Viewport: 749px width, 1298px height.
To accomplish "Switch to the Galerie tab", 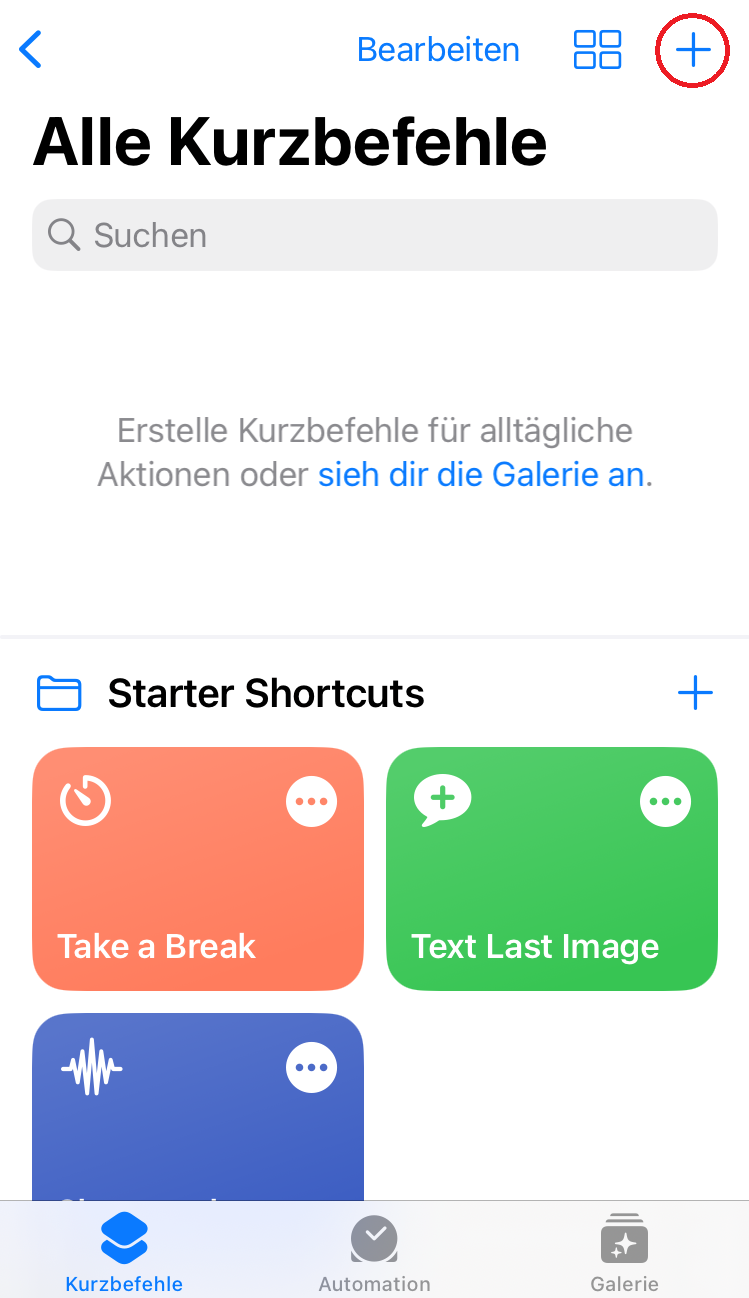I will [x=625, y=1253].
